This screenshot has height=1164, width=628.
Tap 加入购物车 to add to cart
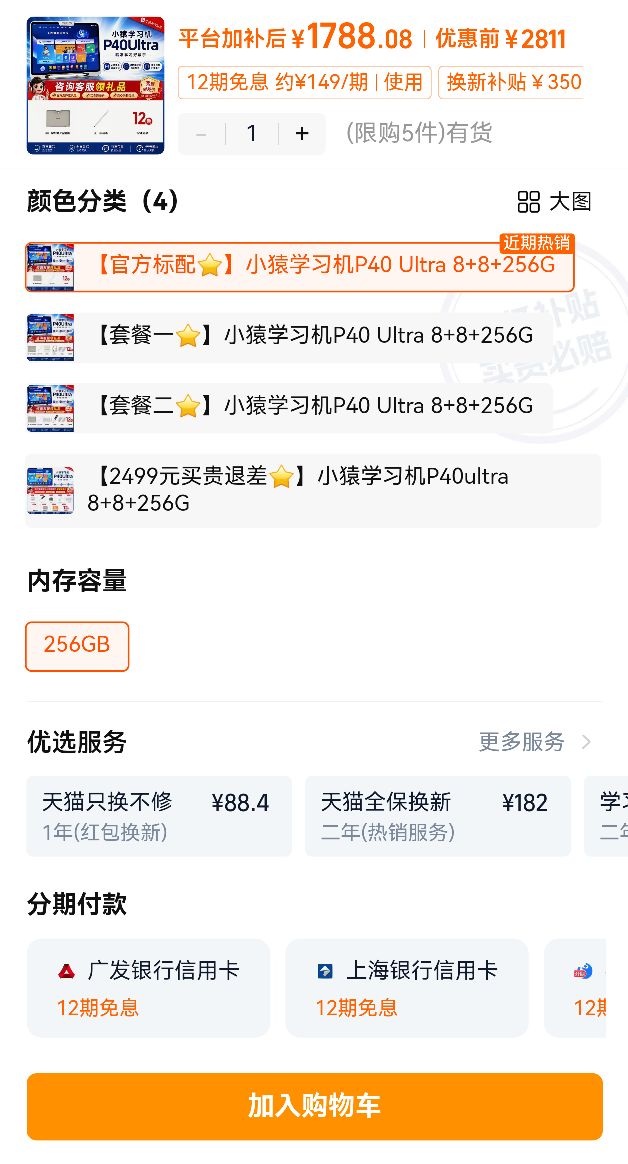[x=315, y=1106]
